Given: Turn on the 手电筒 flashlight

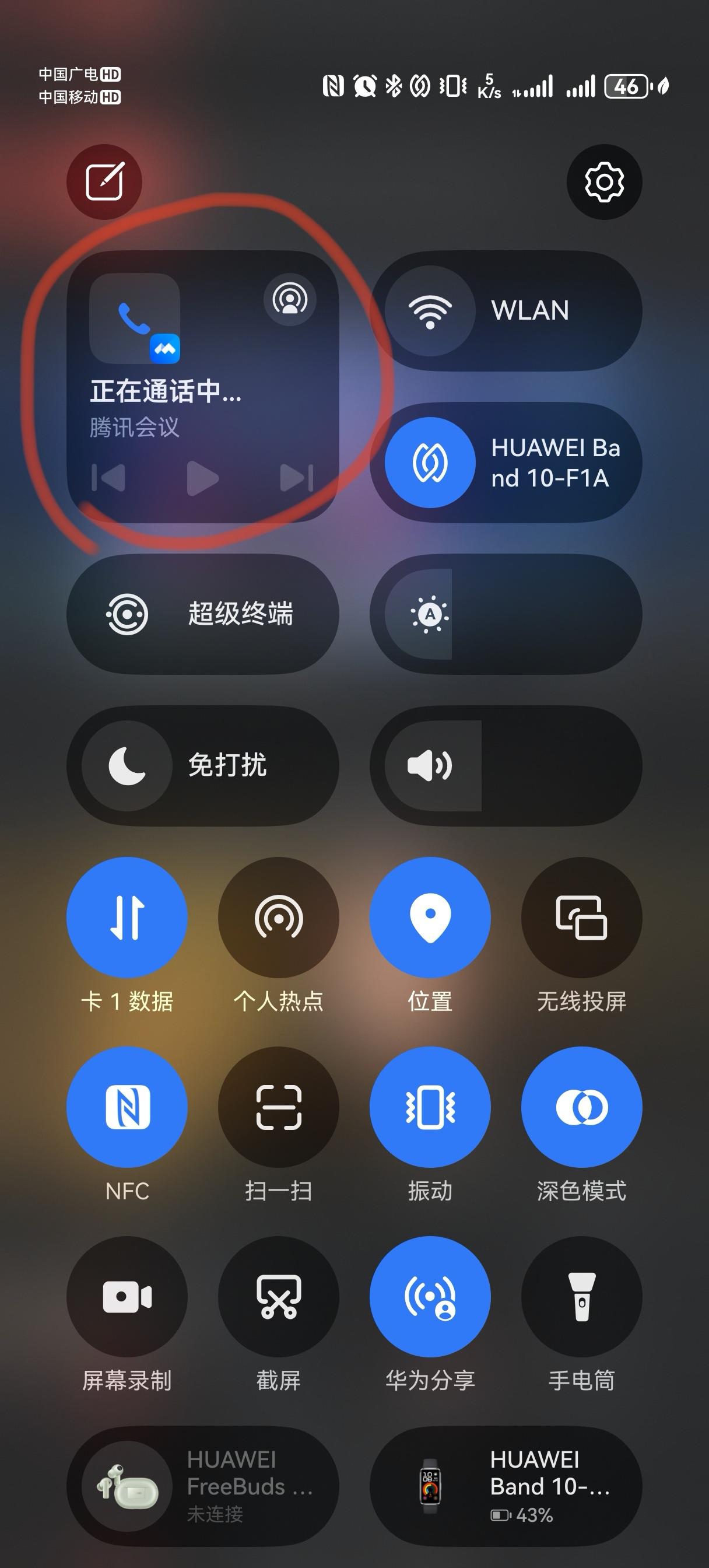Looking at the screenshot, I should (x=581, y=1296).
